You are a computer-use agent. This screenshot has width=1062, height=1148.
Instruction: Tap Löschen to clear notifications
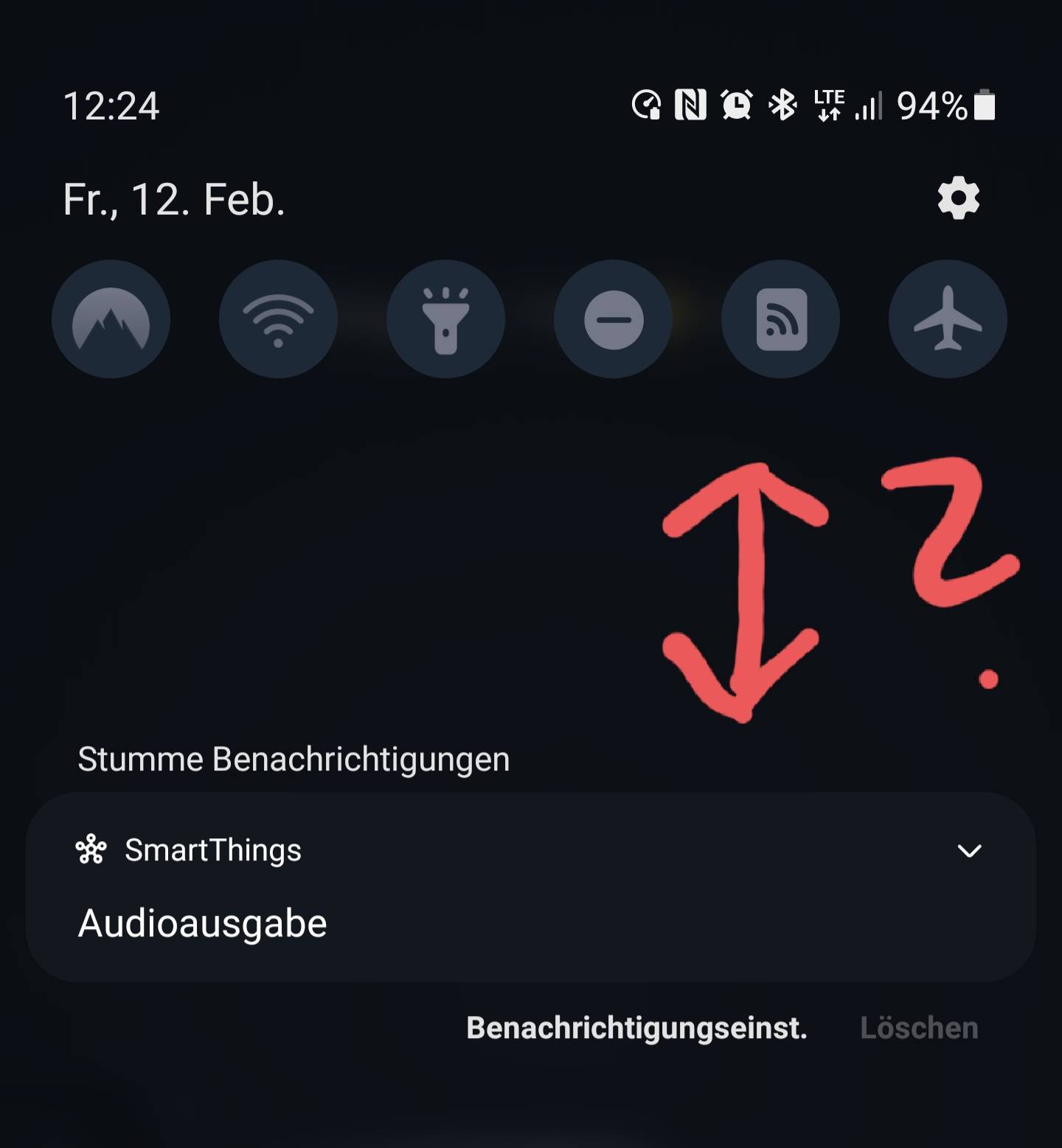[x=919, y=1028]
